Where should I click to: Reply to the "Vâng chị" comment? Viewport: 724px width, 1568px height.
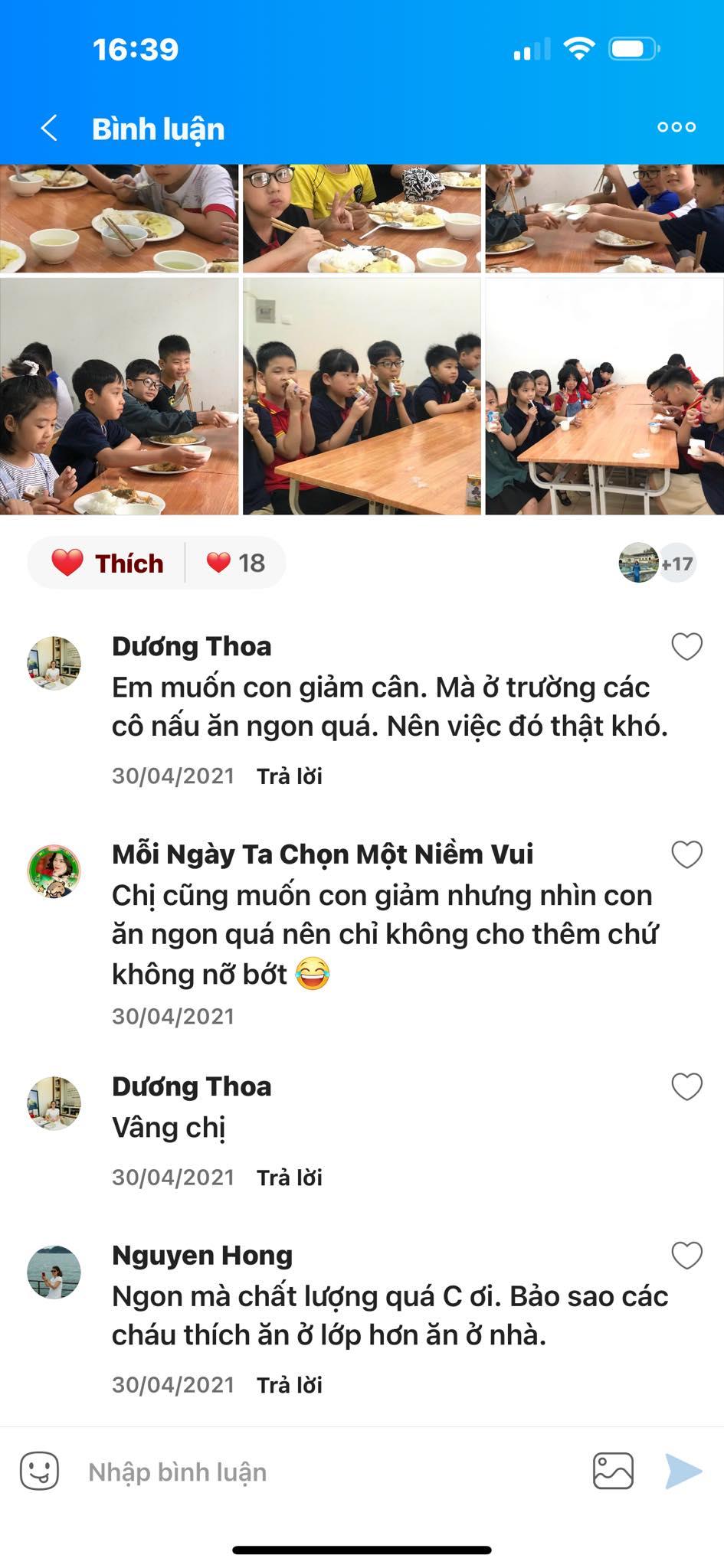290,1178
